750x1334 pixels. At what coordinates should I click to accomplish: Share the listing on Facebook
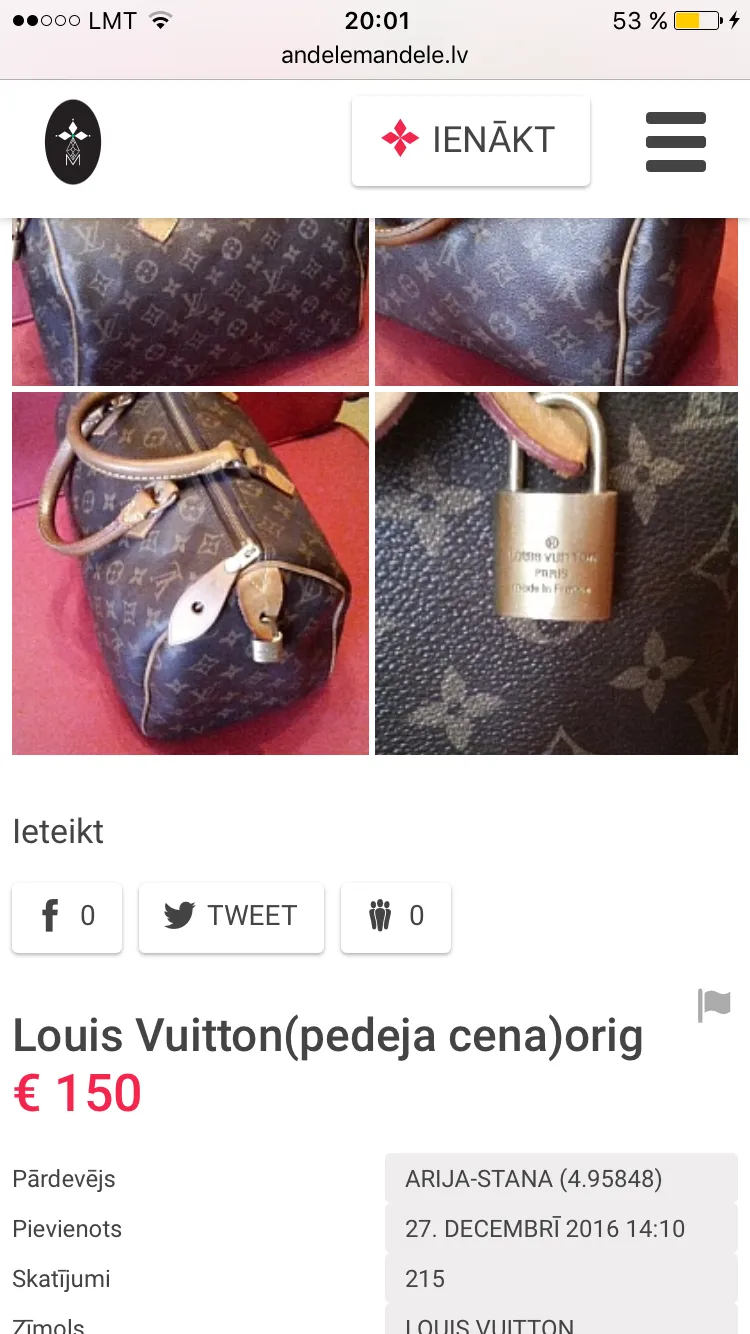tap(67, 917)
